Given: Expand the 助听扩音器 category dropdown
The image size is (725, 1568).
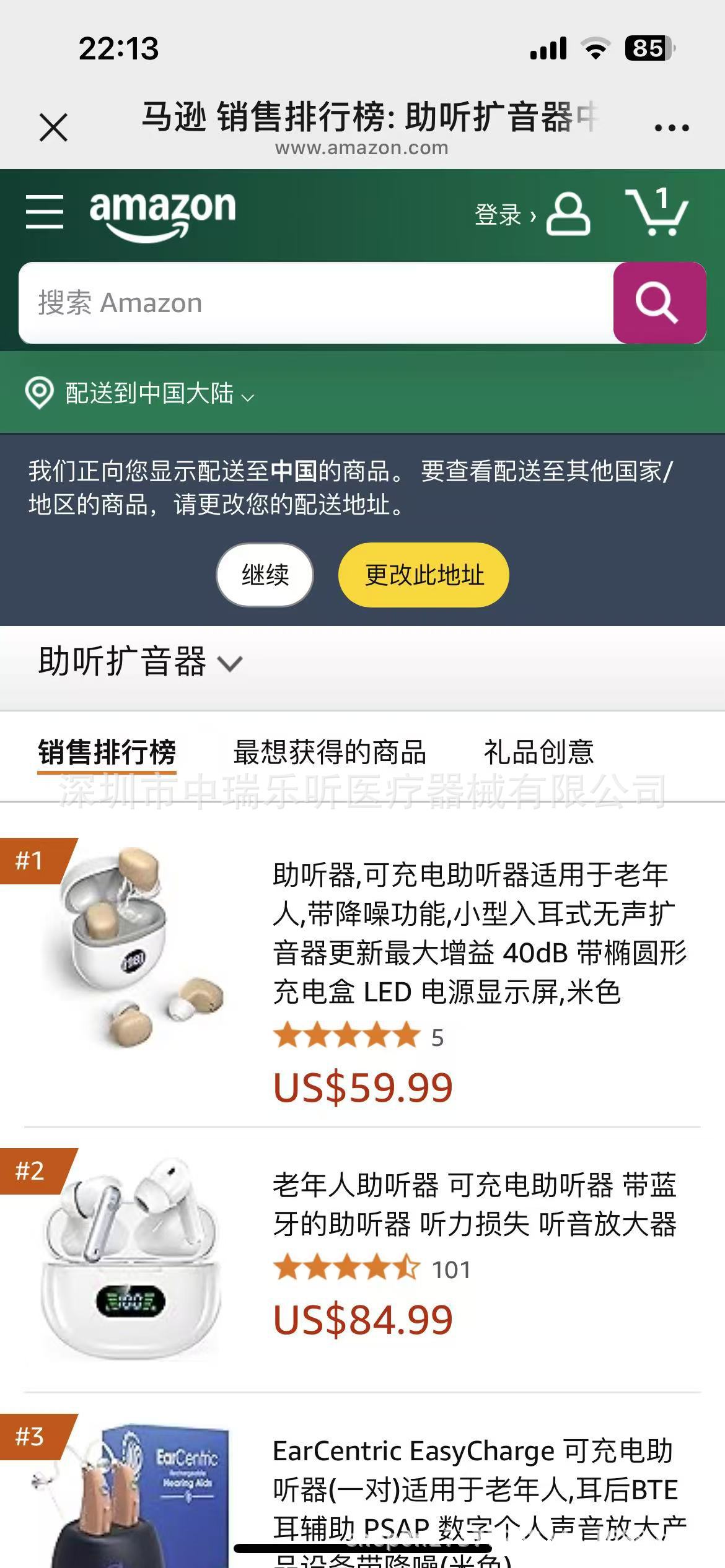Looking at the screenshot, I should (x=140, y=662).
